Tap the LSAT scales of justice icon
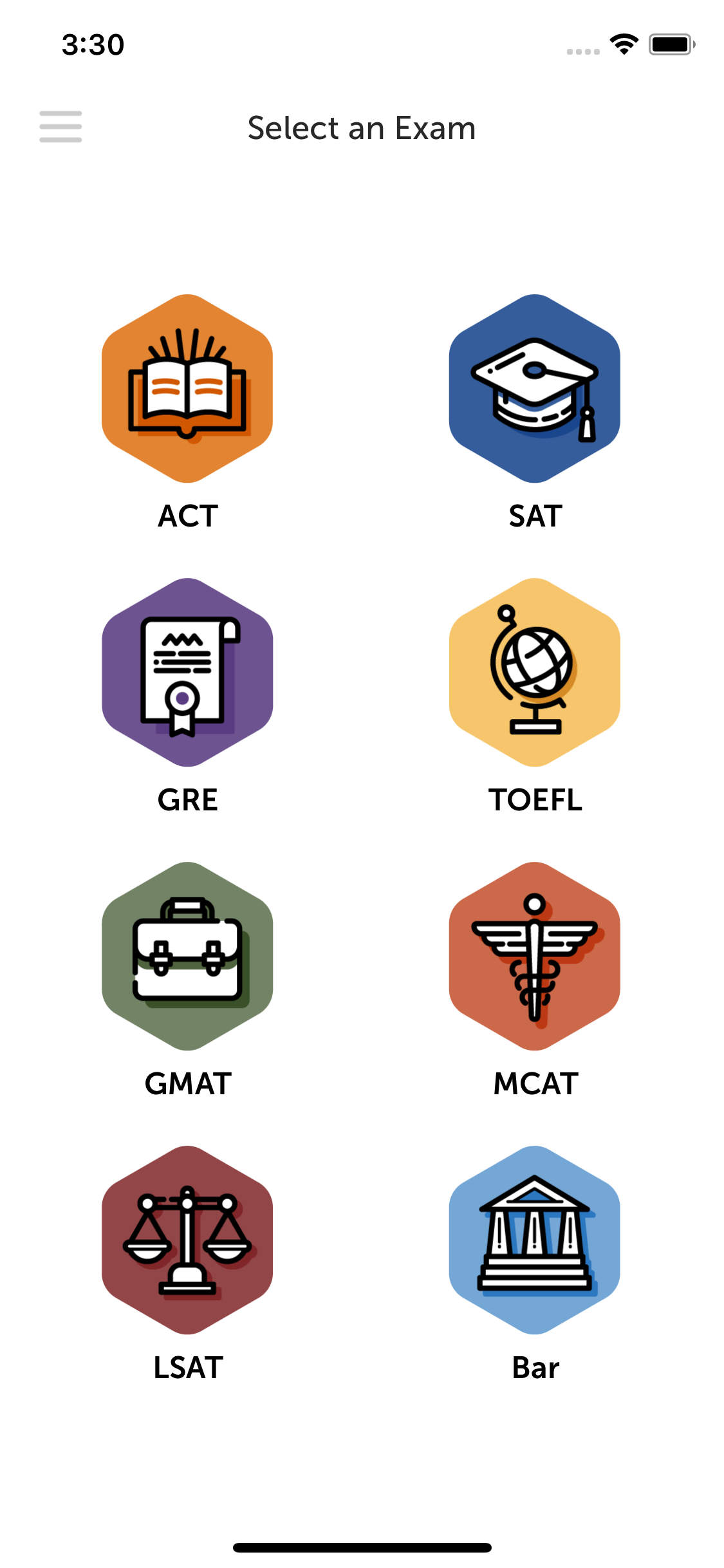724x1568 pixels. pyautogui.click(x=187, y=1242)
